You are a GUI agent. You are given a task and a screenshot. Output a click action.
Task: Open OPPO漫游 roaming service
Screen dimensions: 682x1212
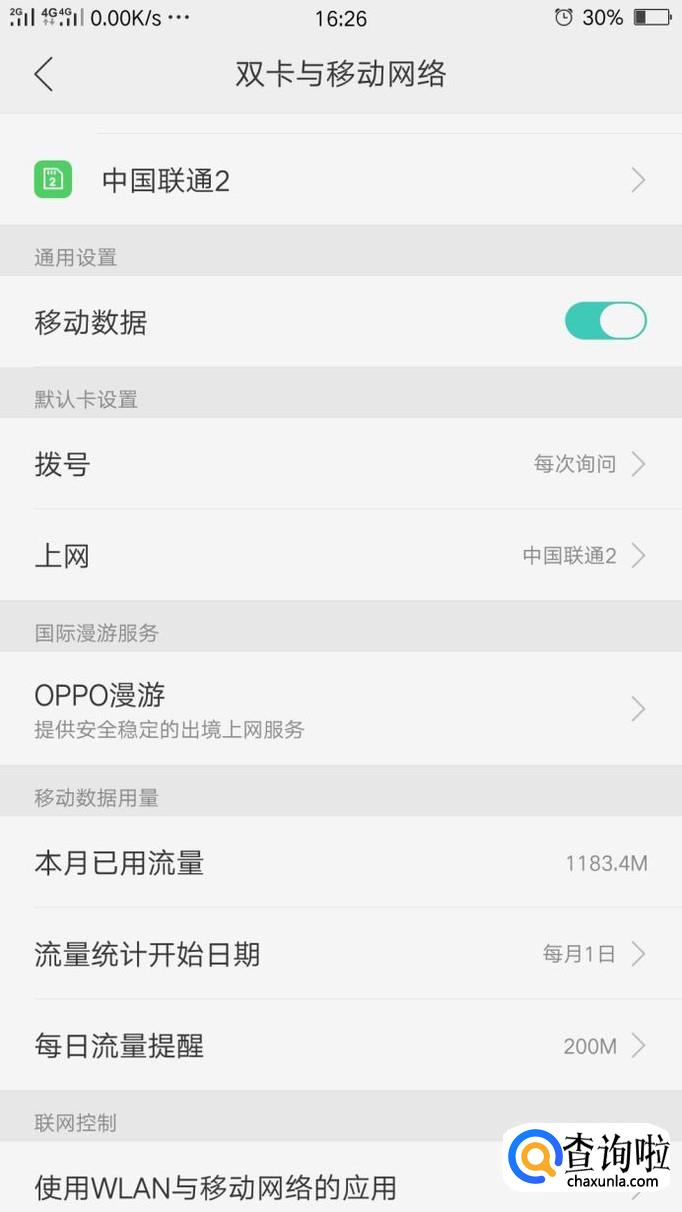pos(340,708)
